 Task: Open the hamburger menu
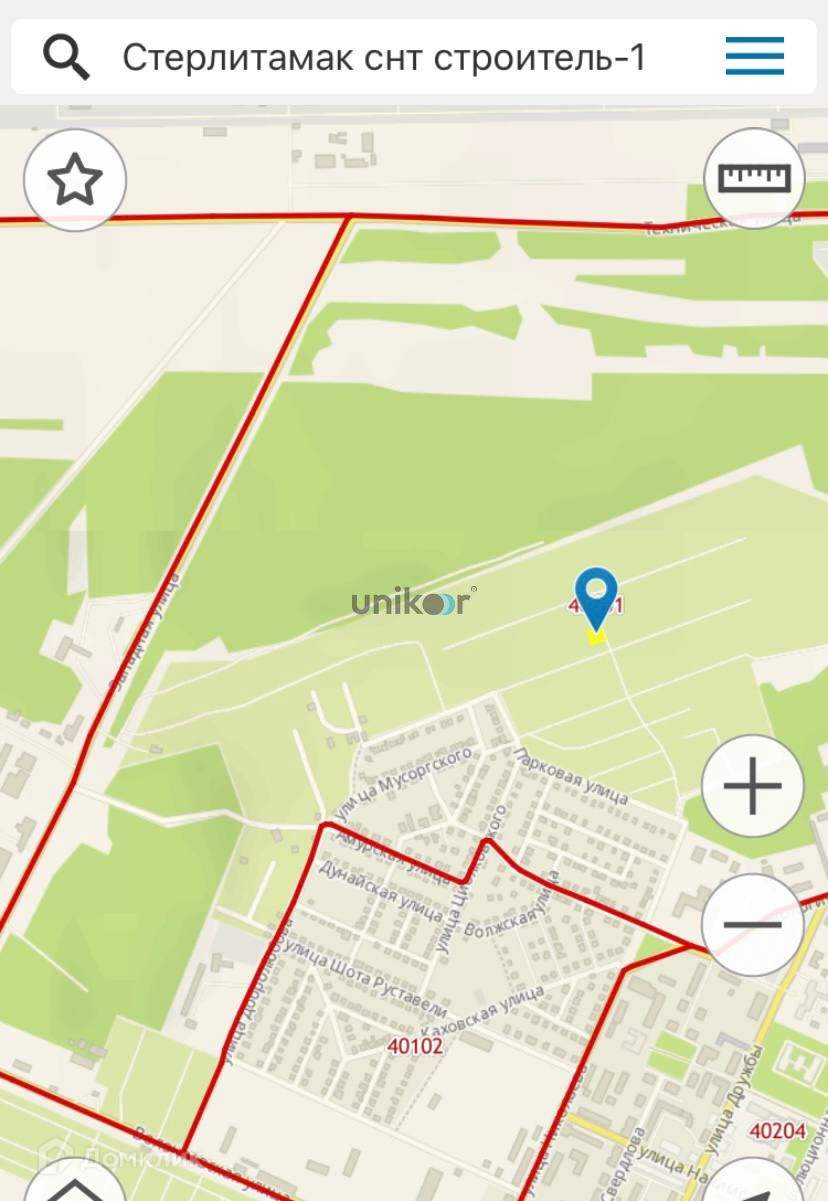[x=754, y=57]
